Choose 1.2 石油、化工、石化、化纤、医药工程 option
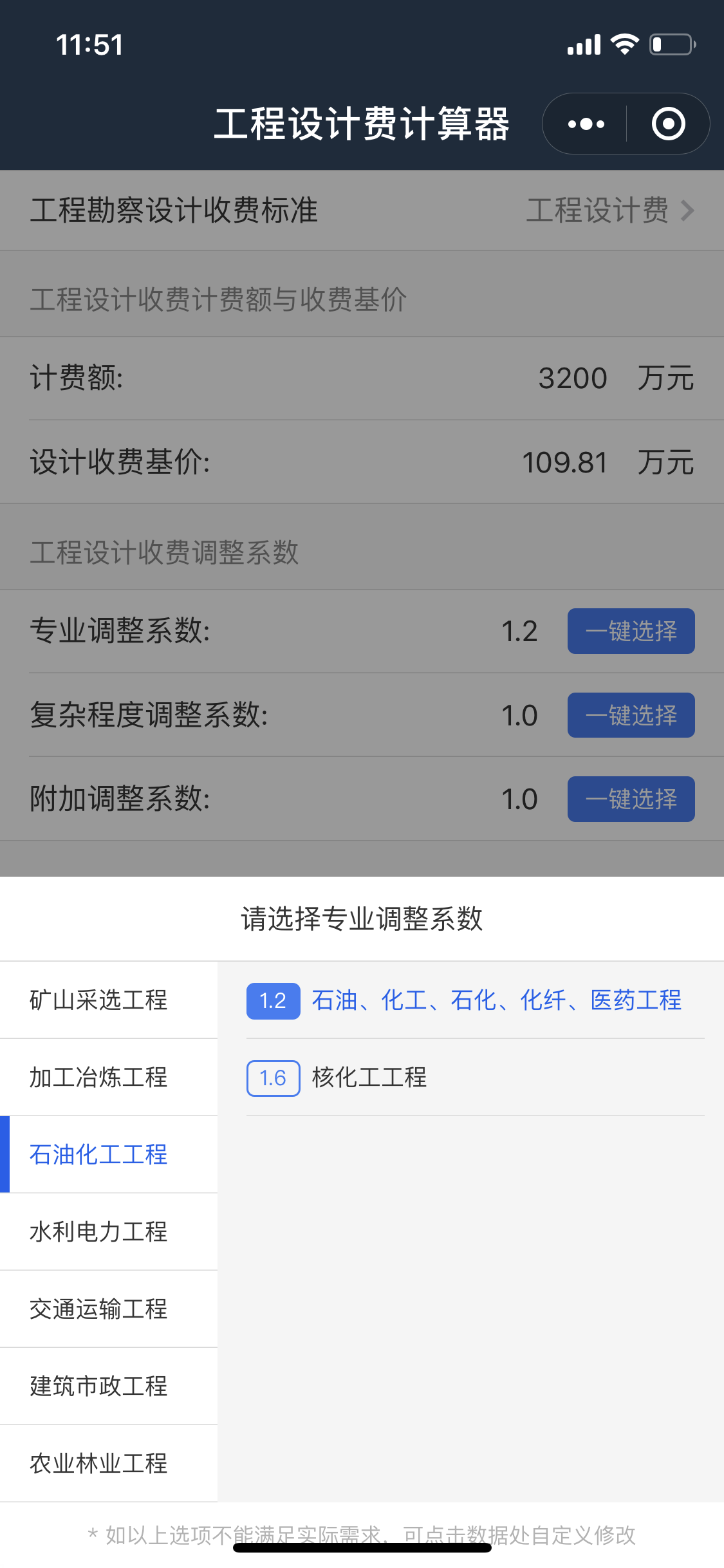The width and height of the screenshot is (724, 1568). (475, 1000)
